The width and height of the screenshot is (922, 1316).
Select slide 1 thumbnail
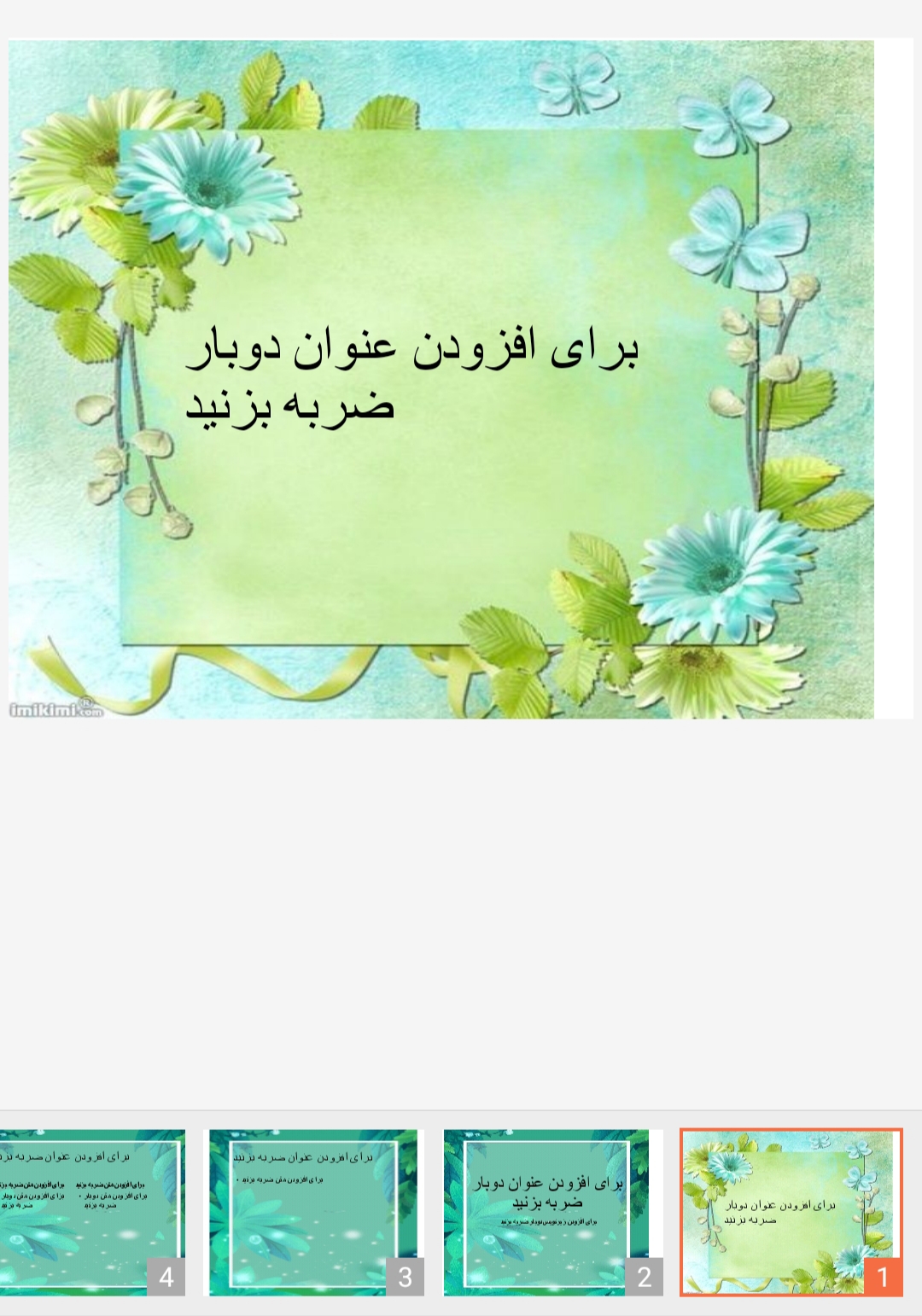click(x=791, y=1212)
